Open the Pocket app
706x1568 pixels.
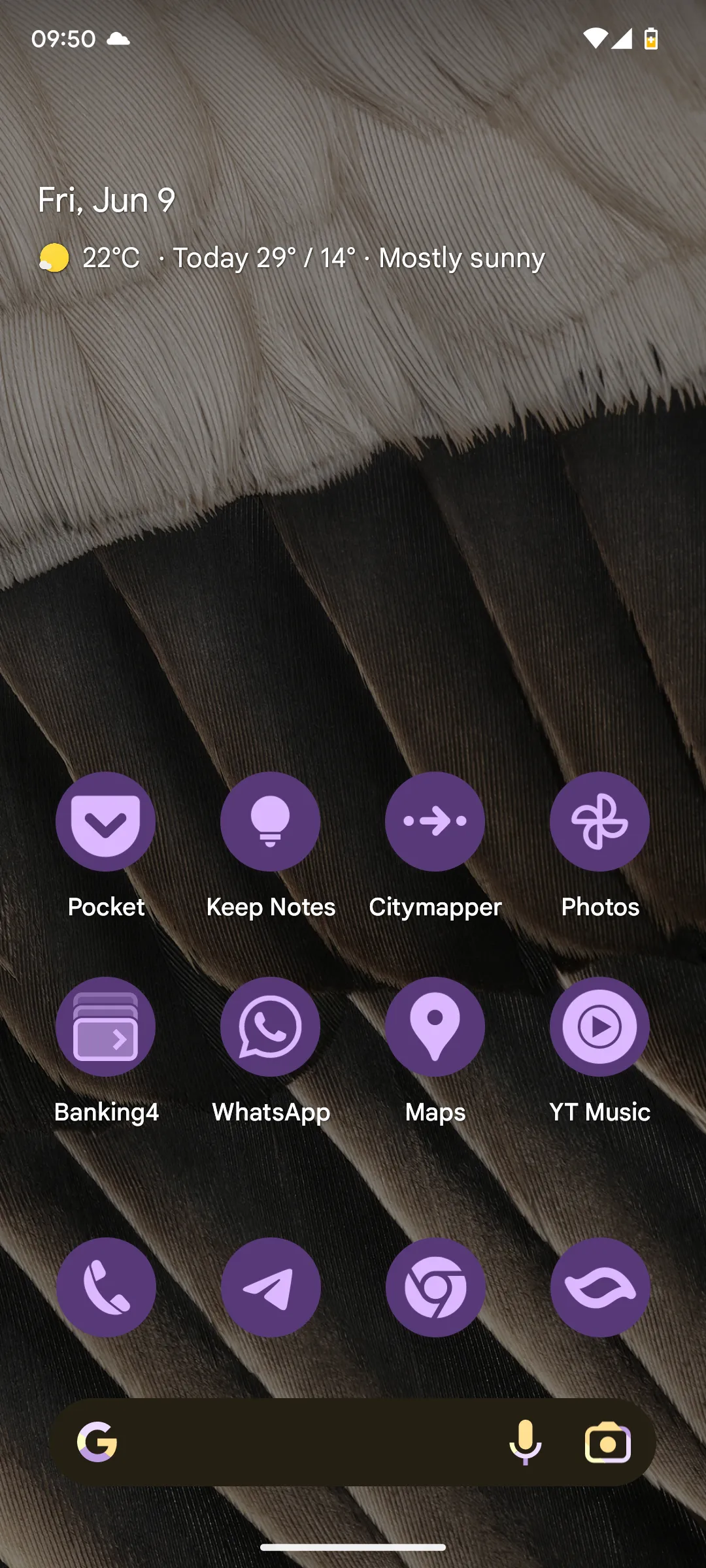coord(105,821)
